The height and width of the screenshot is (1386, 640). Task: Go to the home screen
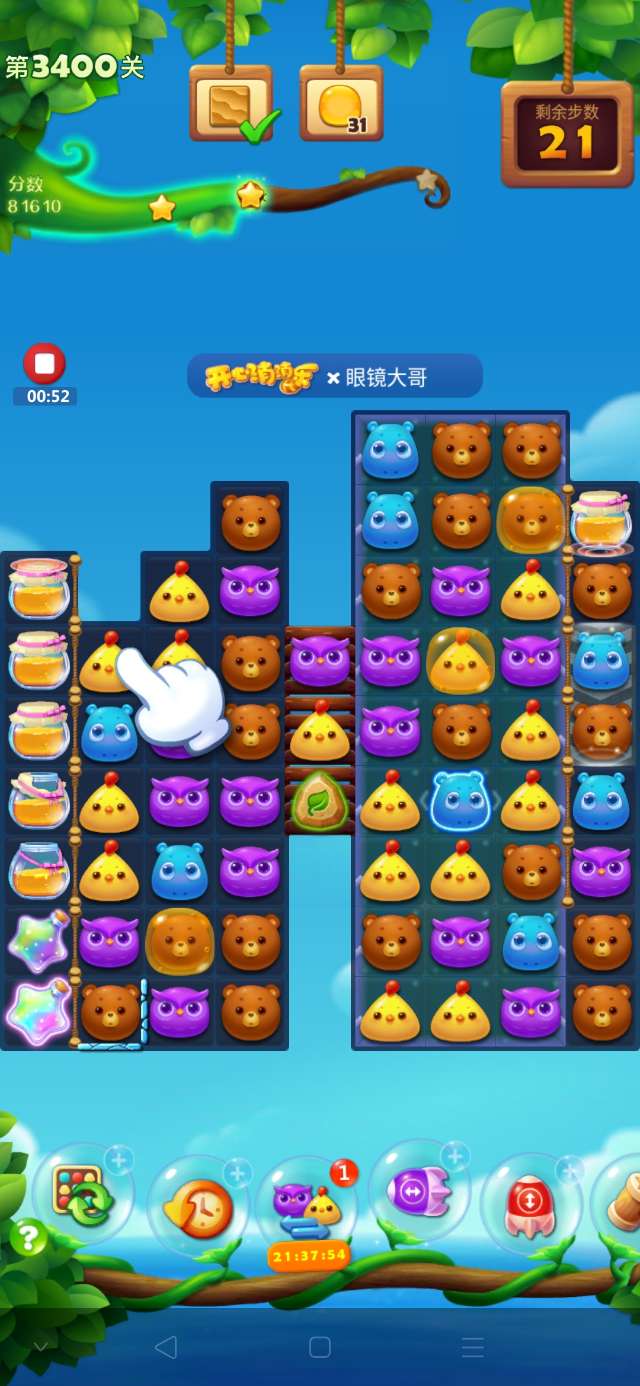click(x=320, y=1347)
